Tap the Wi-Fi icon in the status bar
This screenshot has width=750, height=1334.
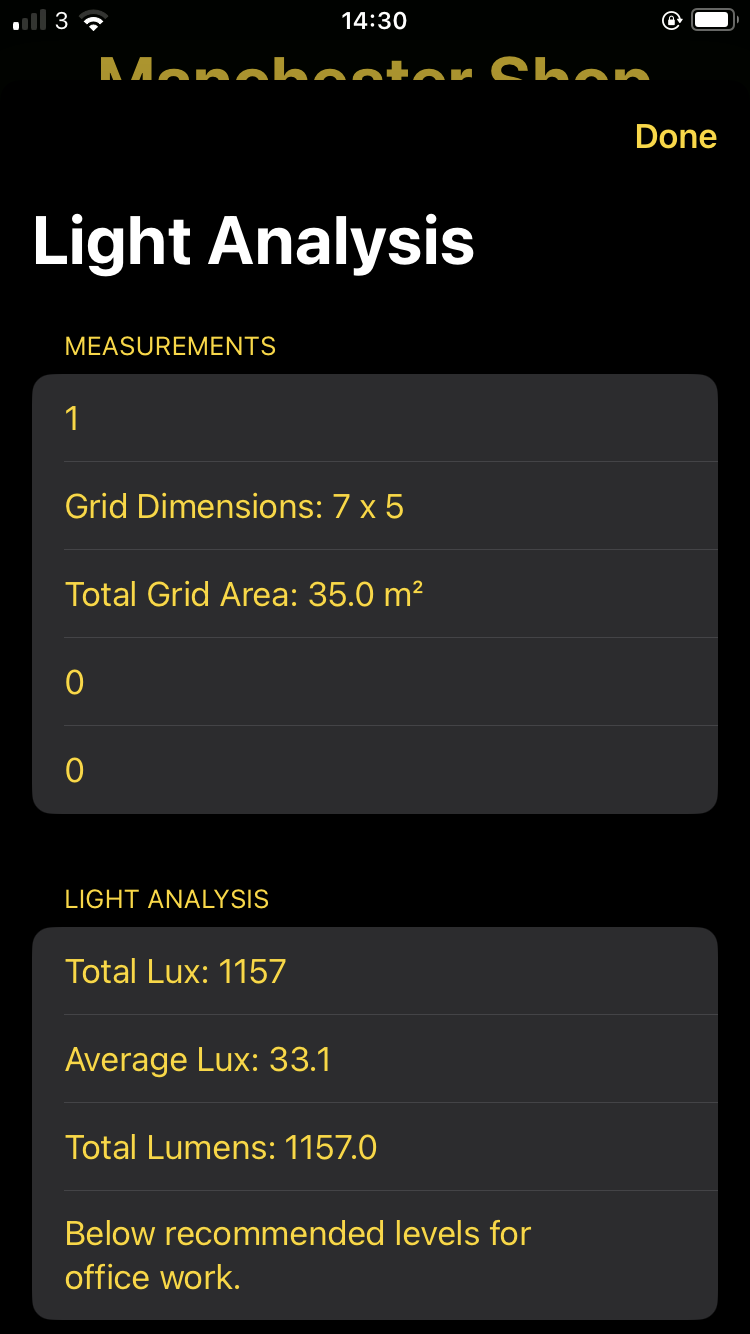[95, 18]
